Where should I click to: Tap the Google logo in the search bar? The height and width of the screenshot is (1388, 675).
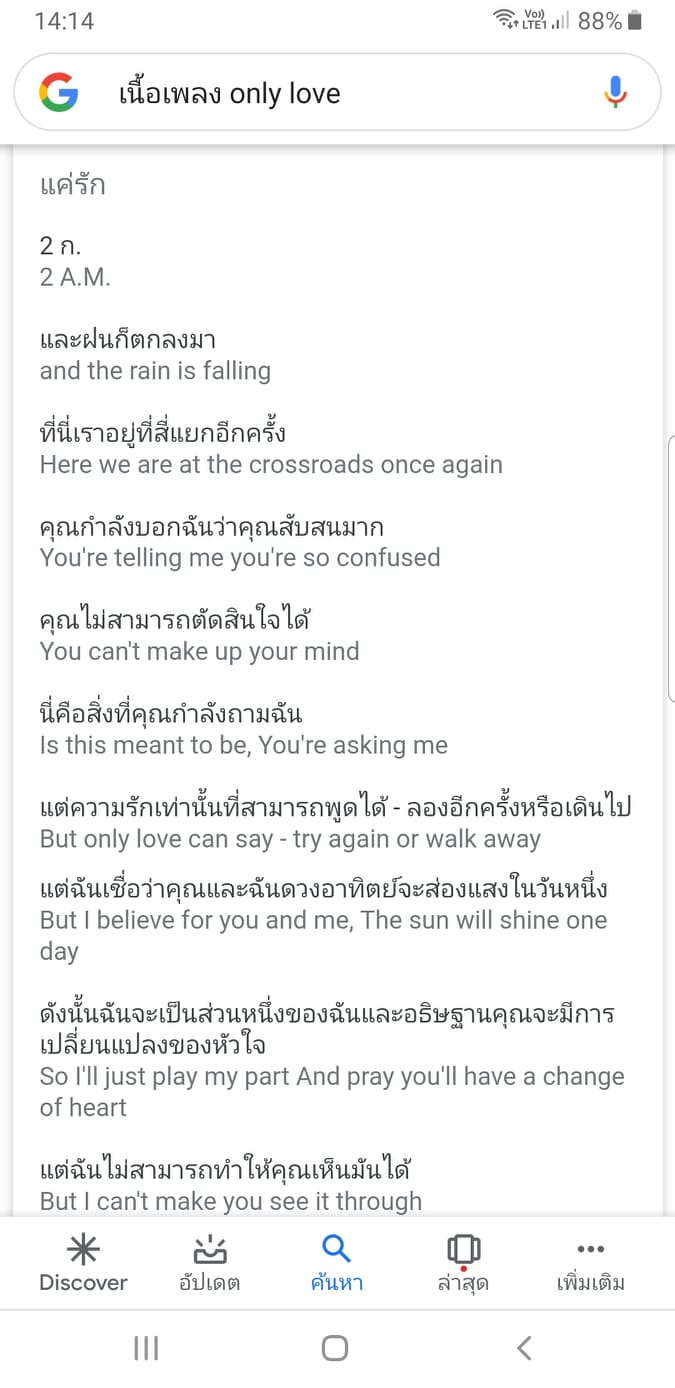pos(59,93)
